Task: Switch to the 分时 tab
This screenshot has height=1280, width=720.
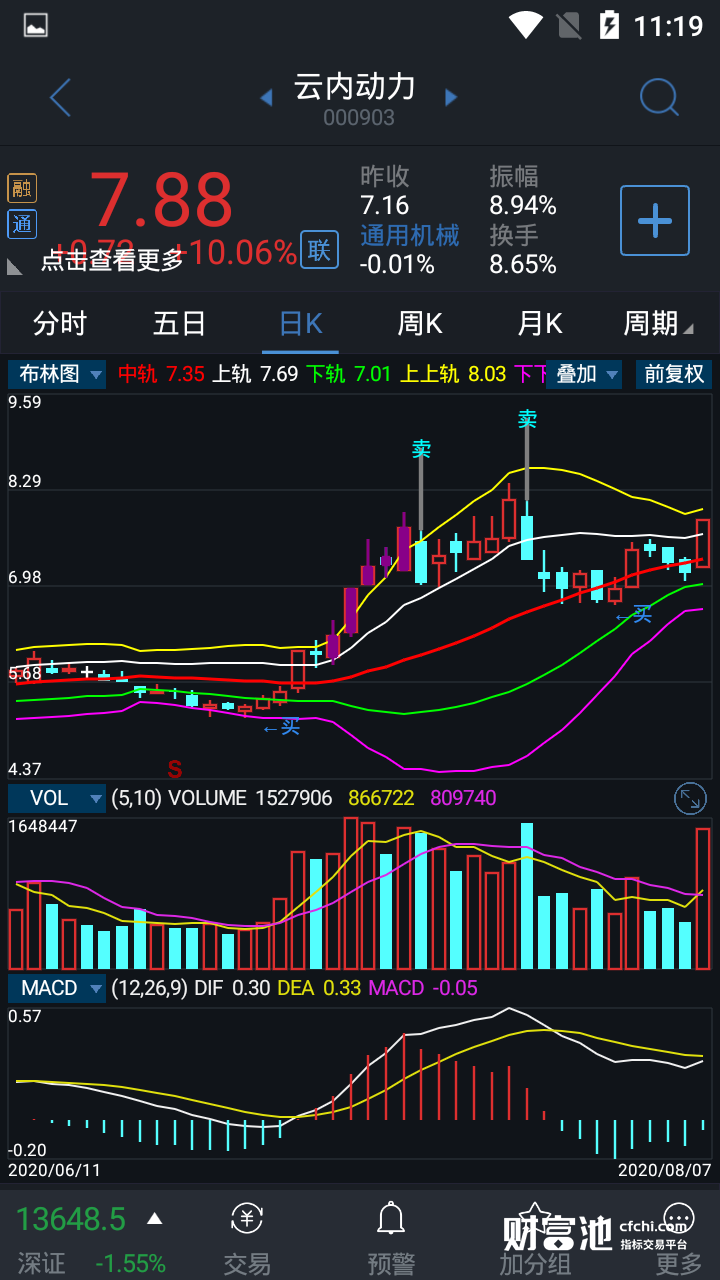Action: tap(60, 323)
